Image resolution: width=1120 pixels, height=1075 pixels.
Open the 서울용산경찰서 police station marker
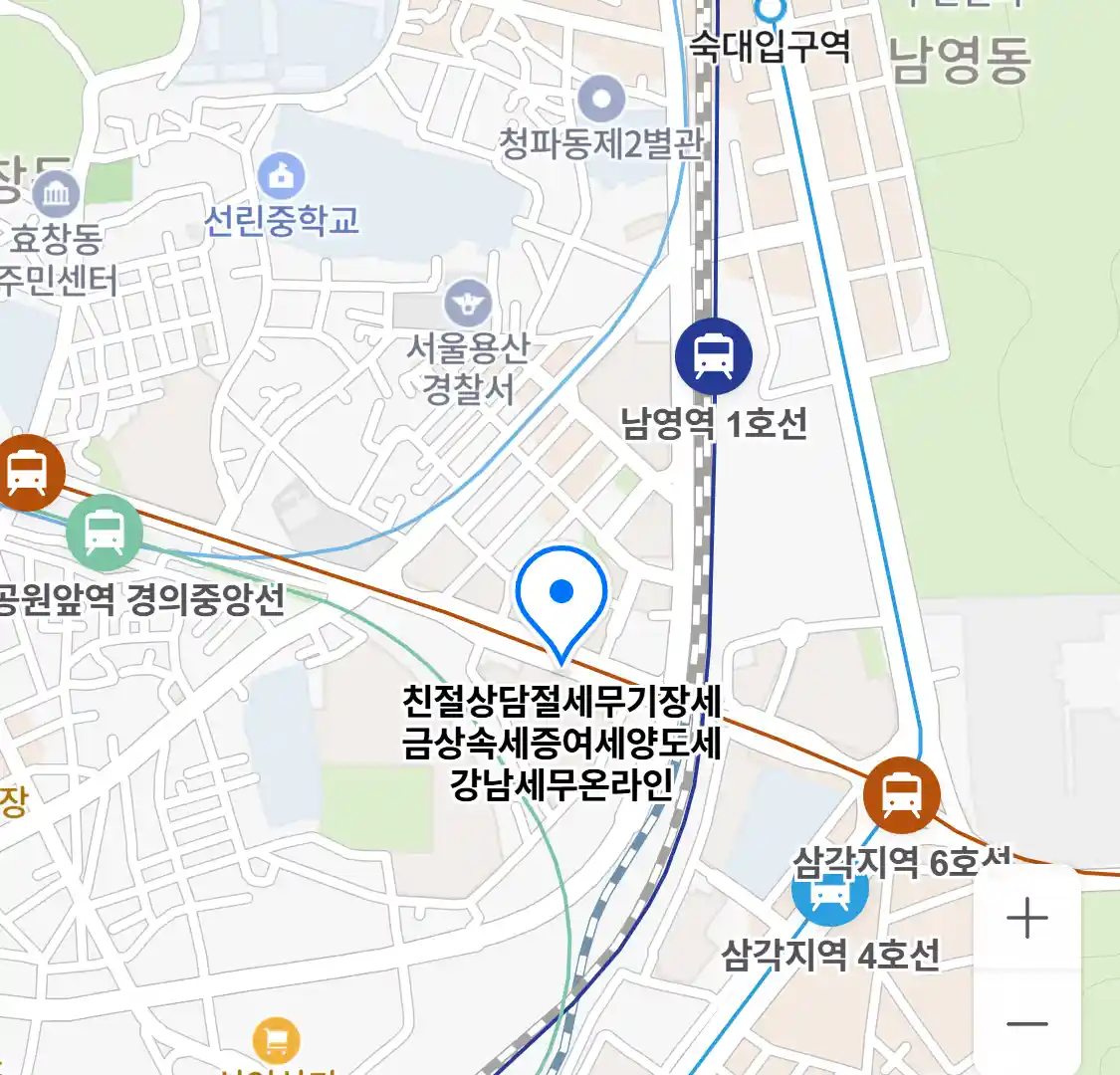tap(468, 302)
